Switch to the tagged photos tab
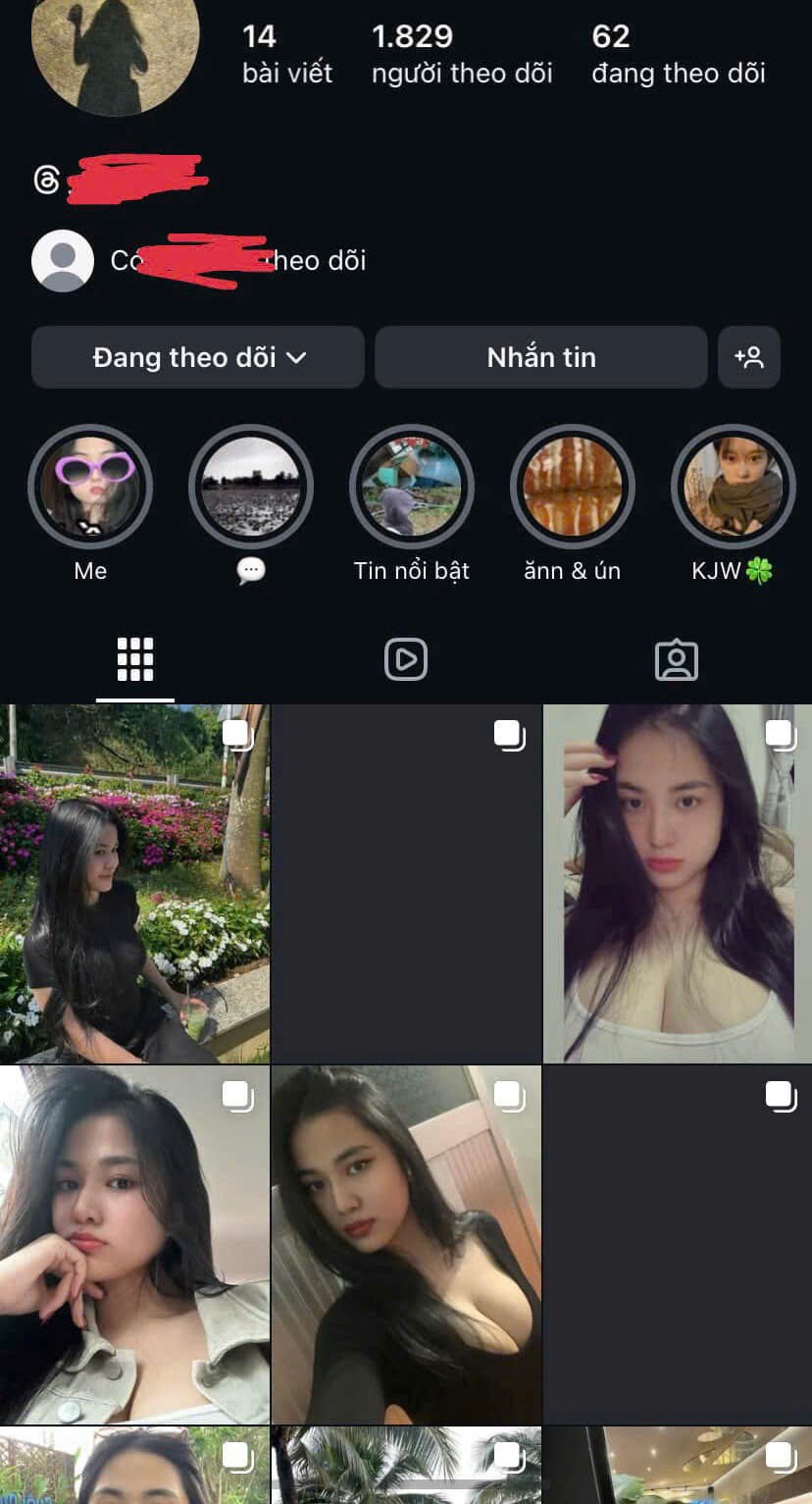The width and height of the screenshot is (812, 1504). [x=676, y=659]
